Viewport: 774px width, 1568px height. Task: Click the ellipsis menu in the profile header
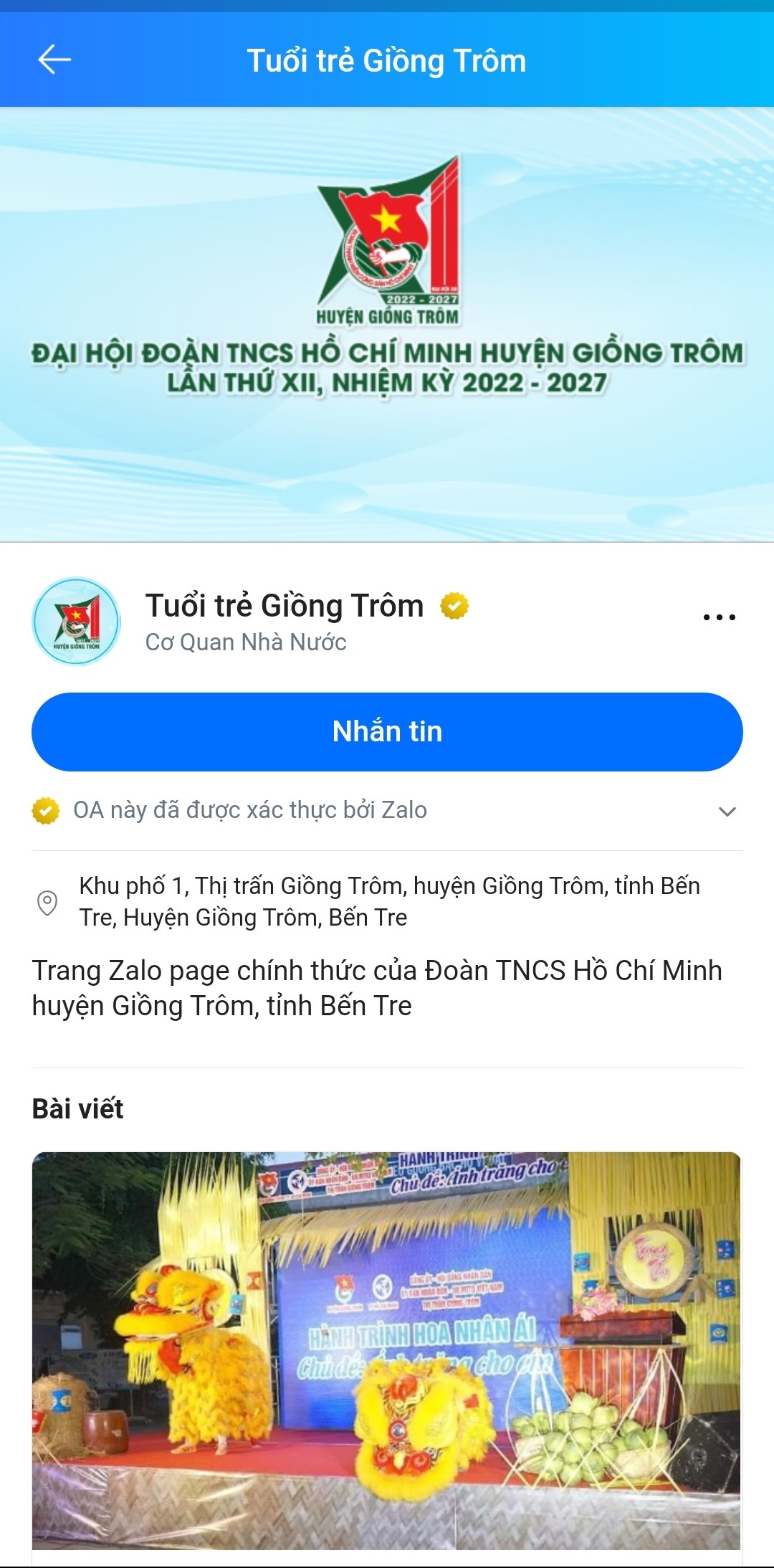pos(720,615)
